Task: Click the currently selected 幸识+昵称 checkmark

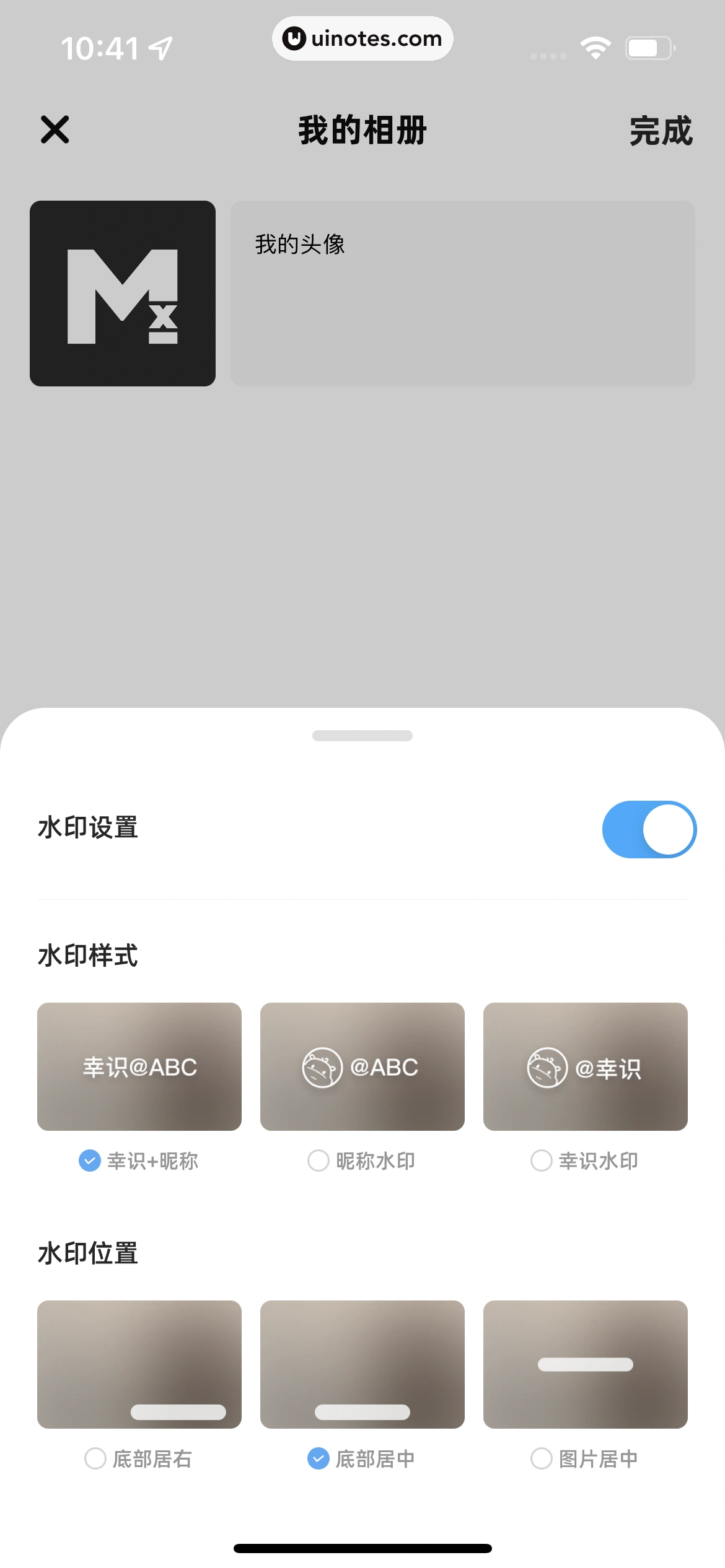Action: 89,1161
